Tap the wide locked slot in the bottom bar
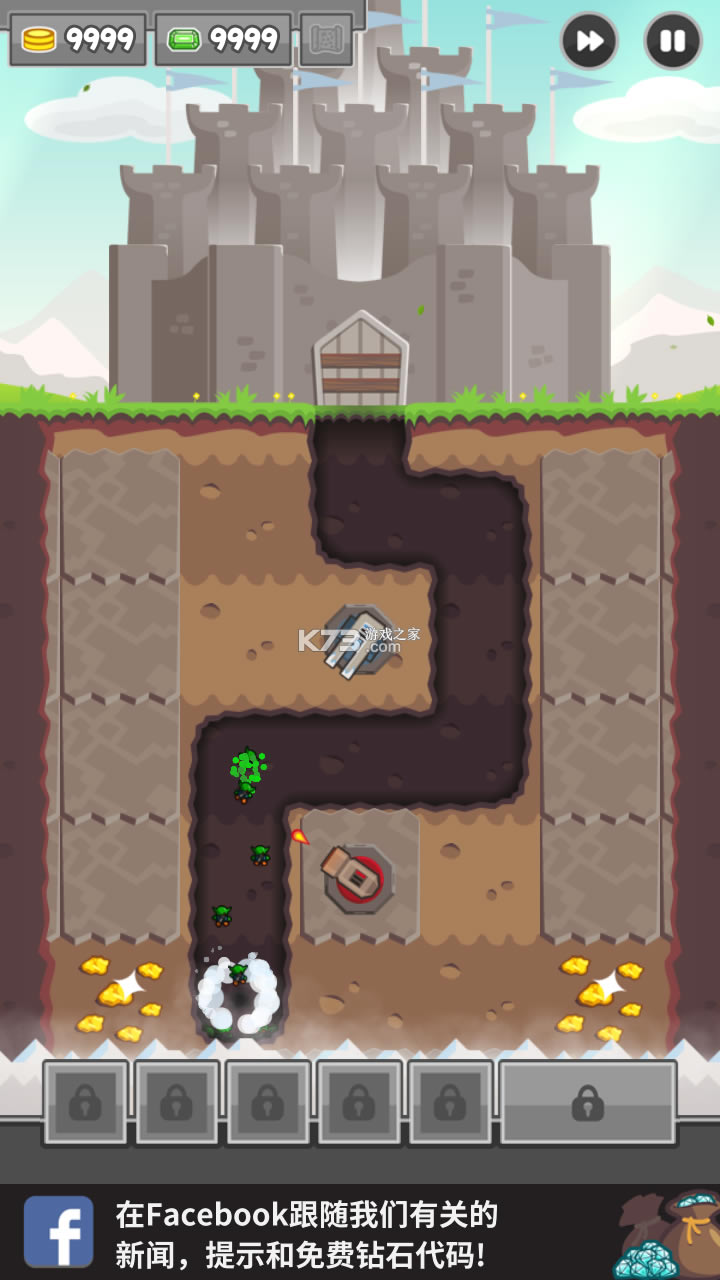The image size is (720, 1280). point(588,1103)
